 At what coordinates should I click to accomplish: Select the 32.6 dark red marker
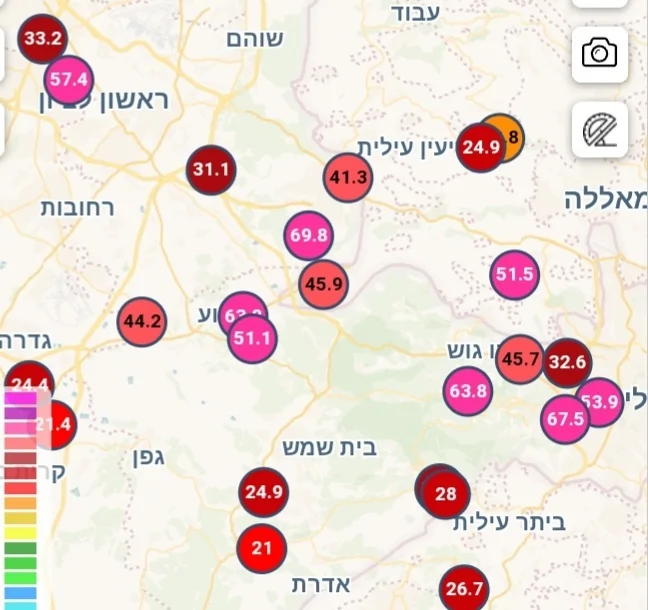(x=568, y=362)
